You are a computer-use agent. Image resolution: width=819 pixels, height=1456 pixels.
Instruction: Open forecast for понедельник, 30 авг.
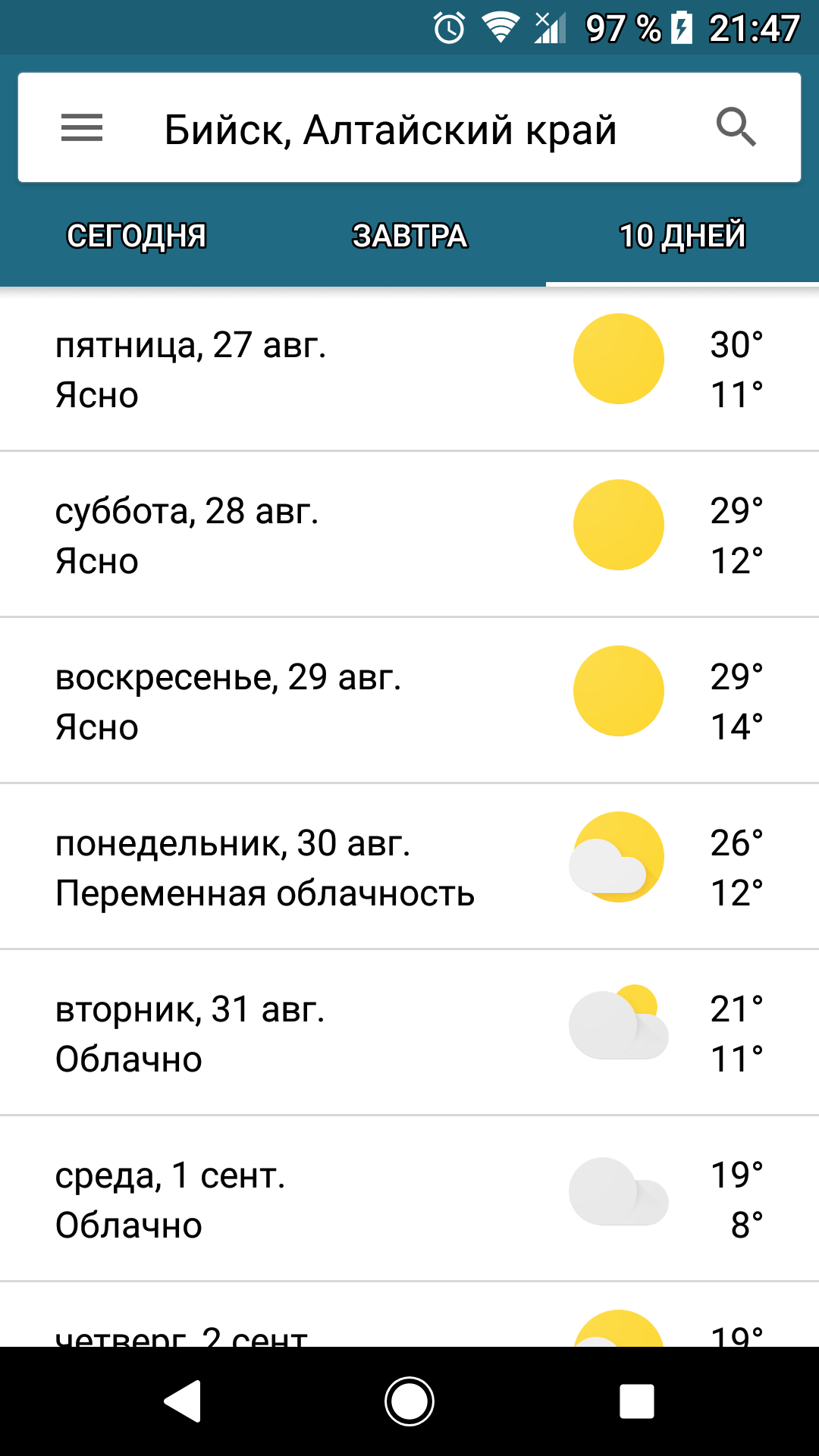tap(409, 868)
